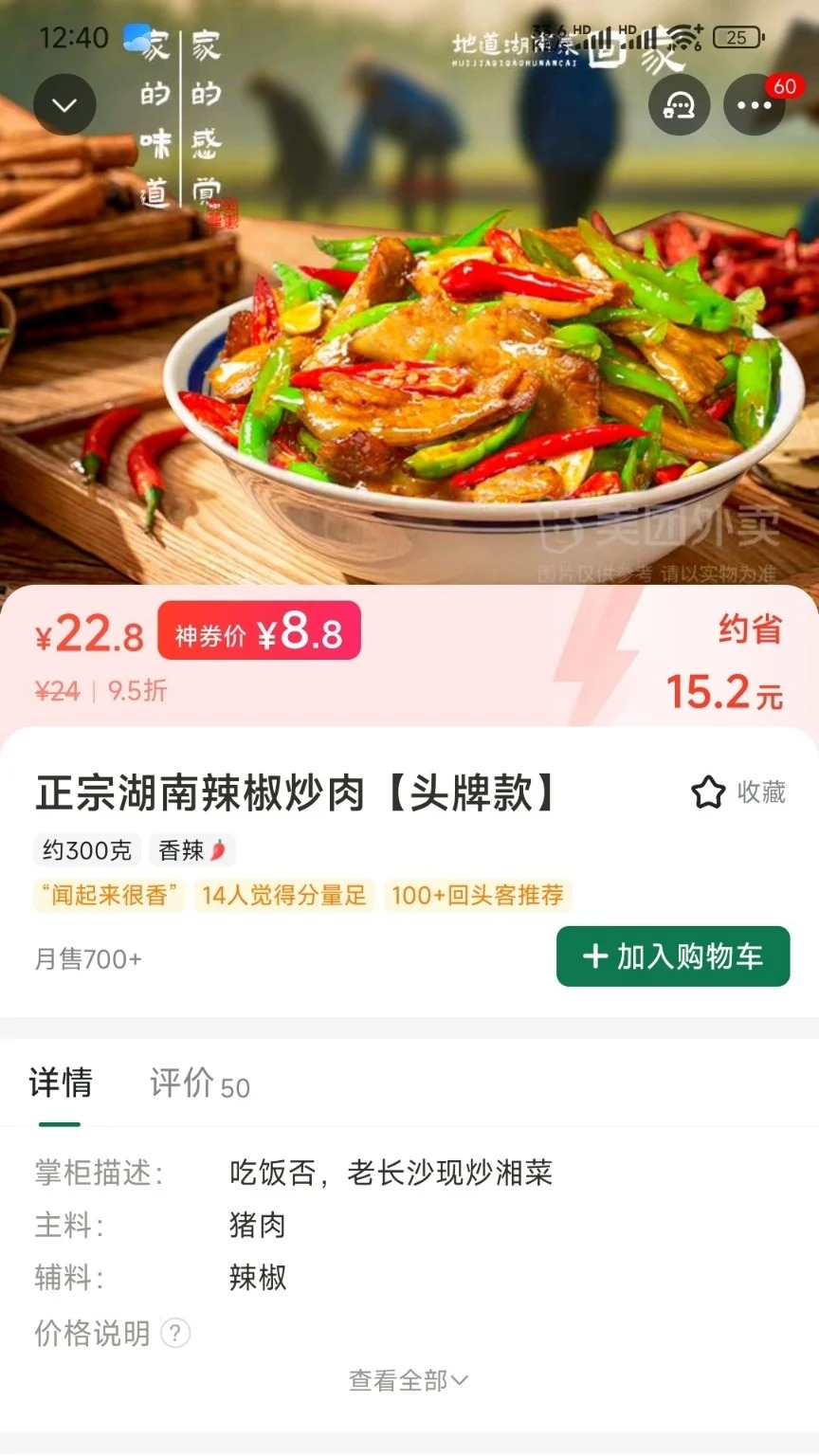Open the three-dot more options menu

755,104
